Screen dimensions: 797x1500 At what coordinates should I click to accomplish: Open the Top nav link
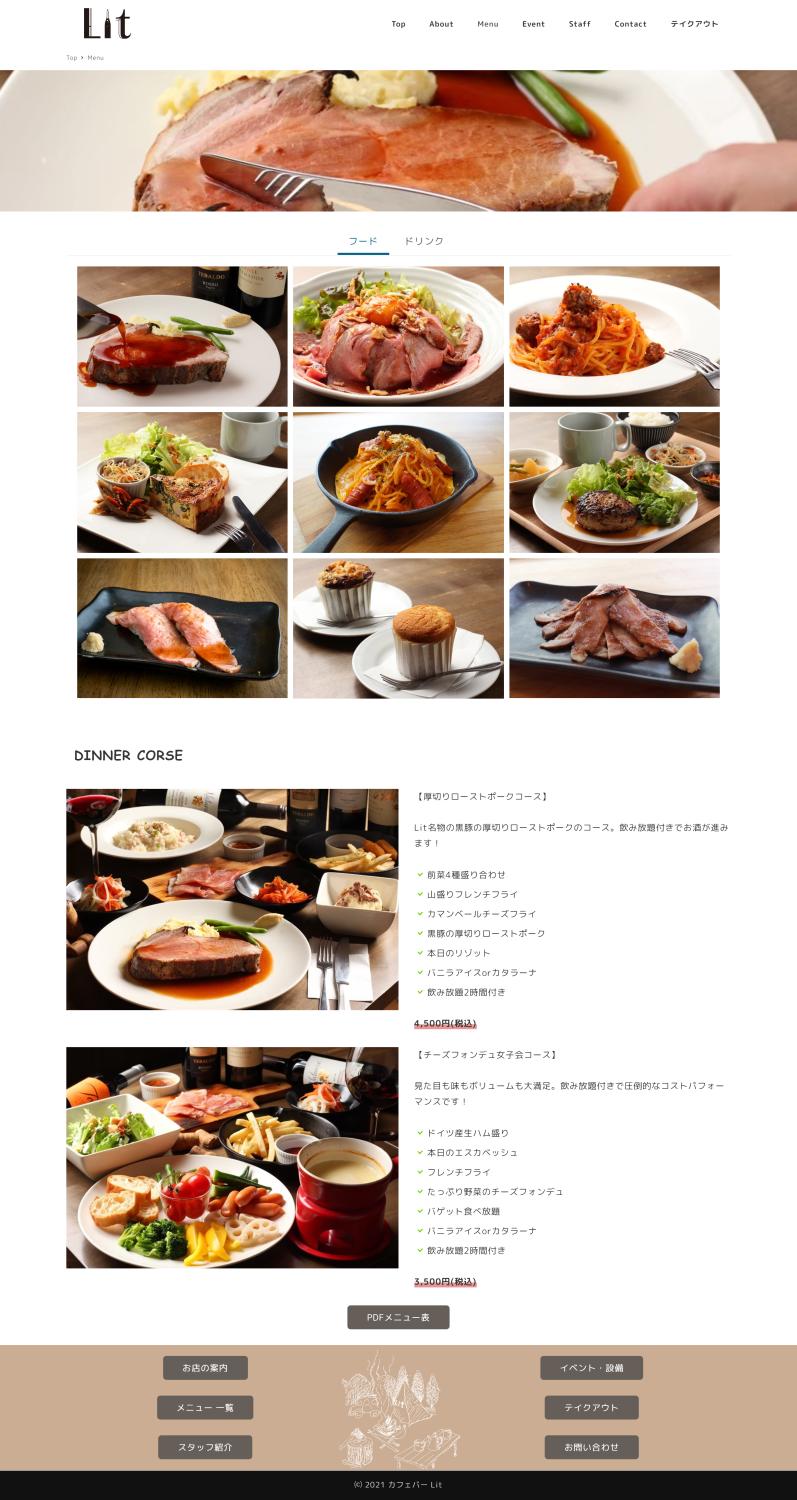click(x=398, y=24)
